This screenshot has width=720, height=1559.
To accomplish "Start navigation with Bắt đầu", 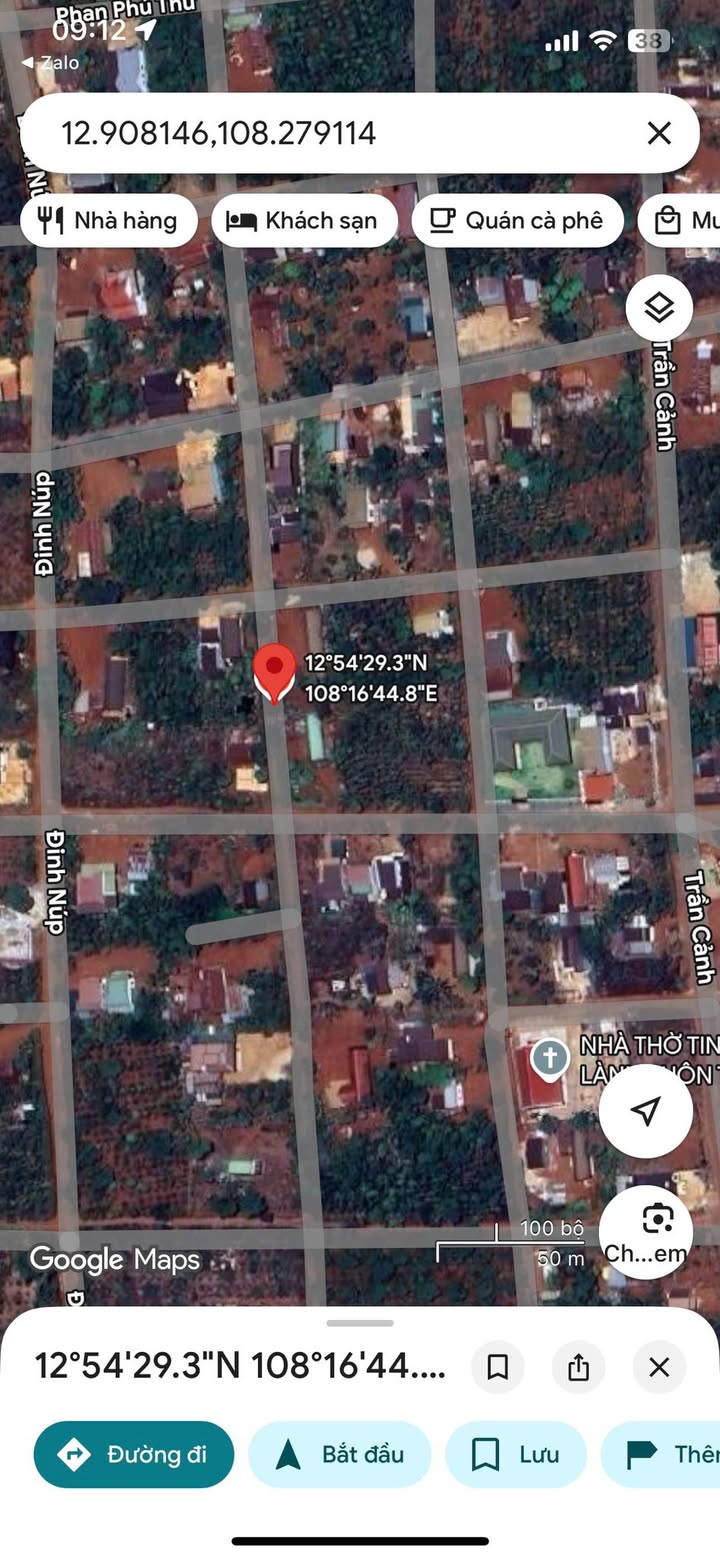I will click(339, 1454).
